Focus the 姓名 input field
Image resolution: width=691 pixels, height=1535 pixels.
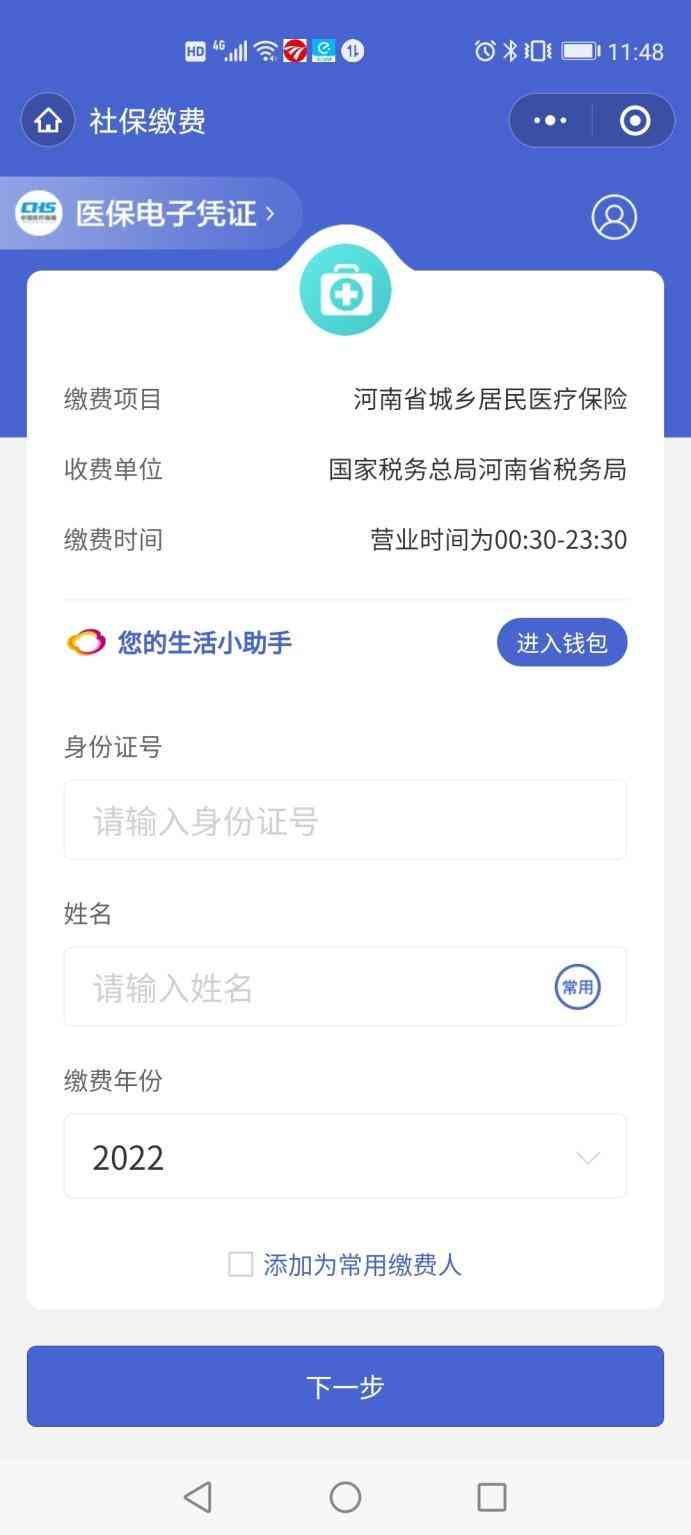tap(300, 987)
